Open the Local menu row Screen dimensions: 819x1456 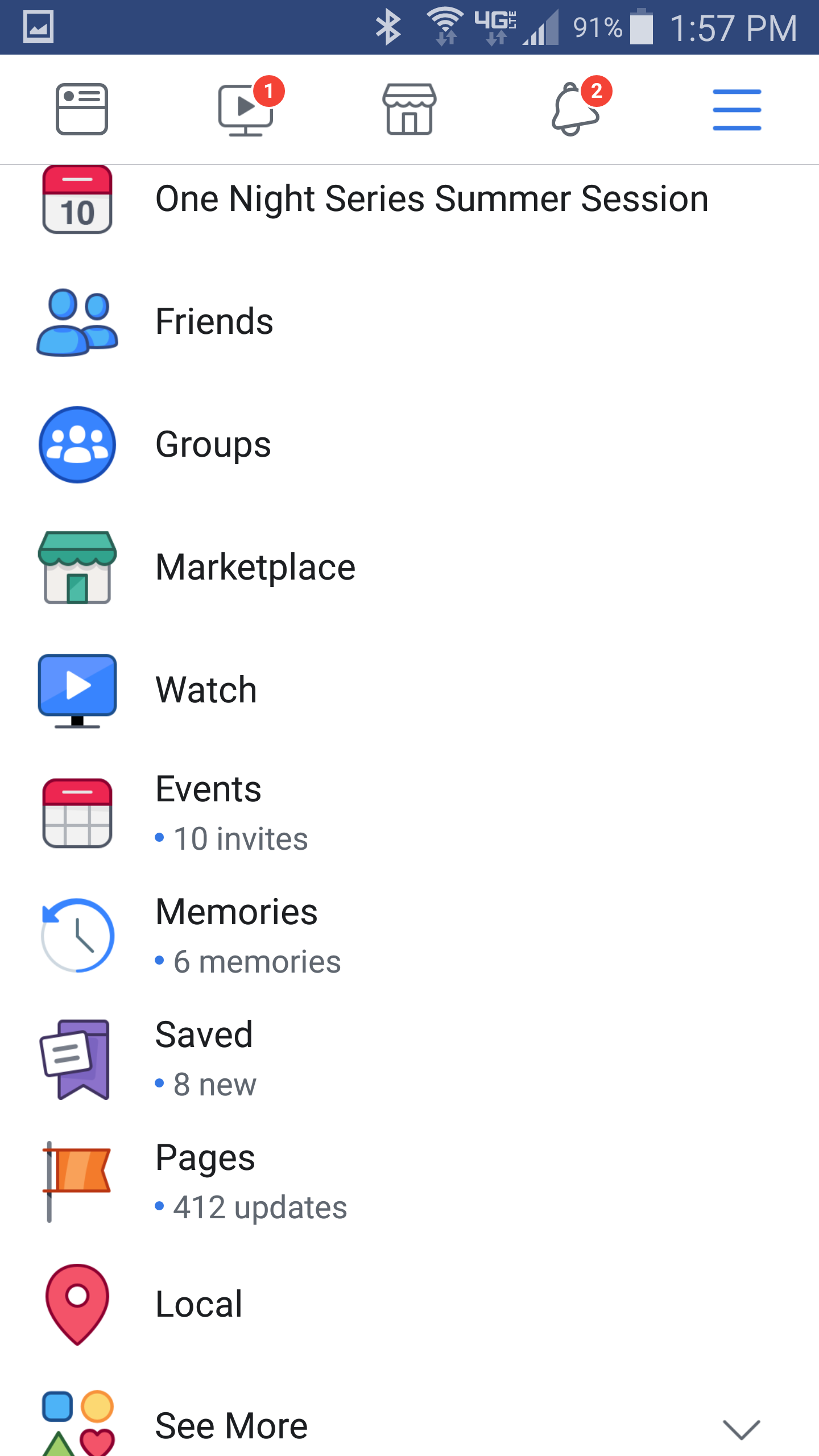click(199, 1305)
